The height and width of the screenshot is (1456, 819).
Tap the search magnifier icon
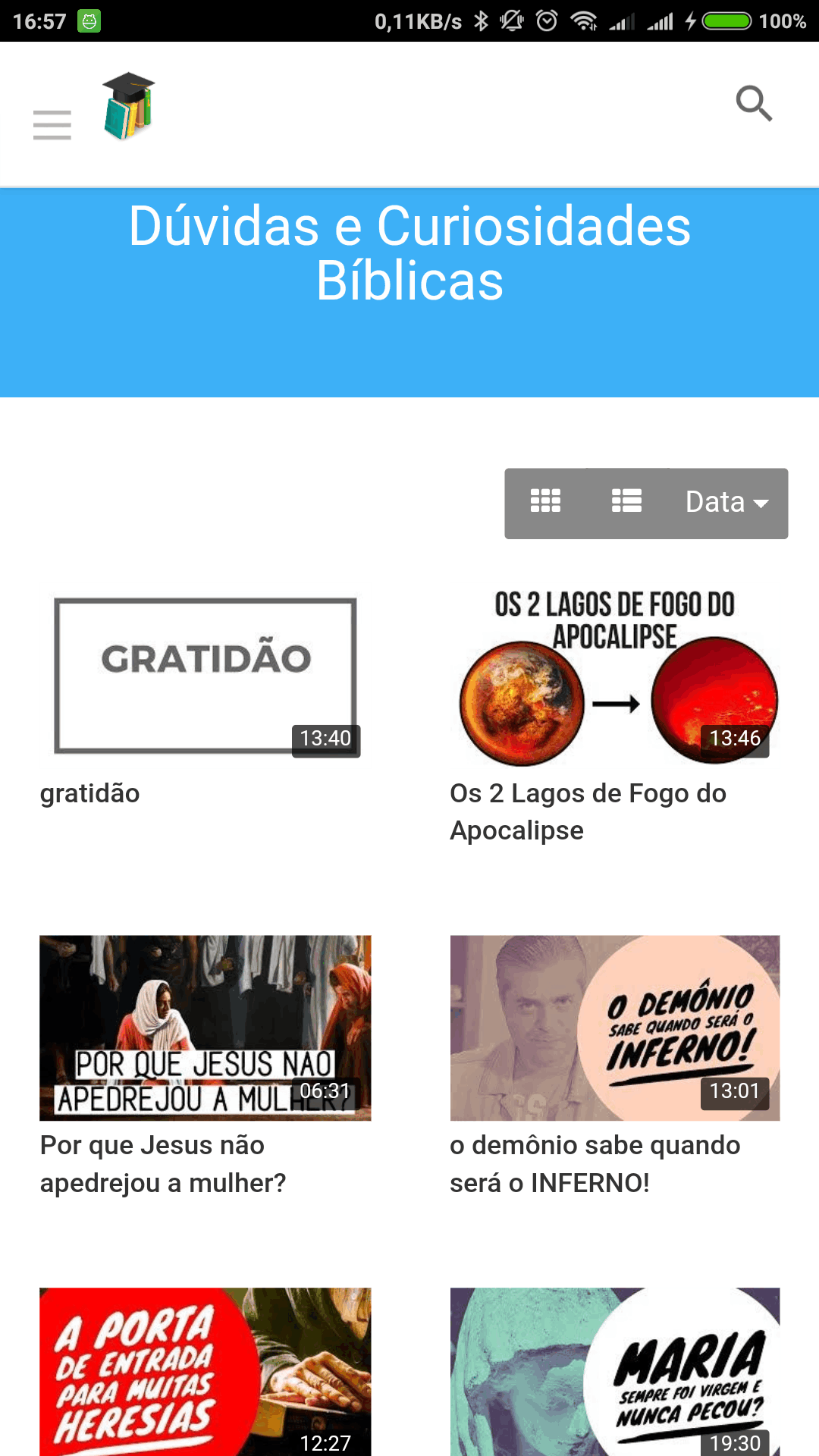click(x=754, y=105)
